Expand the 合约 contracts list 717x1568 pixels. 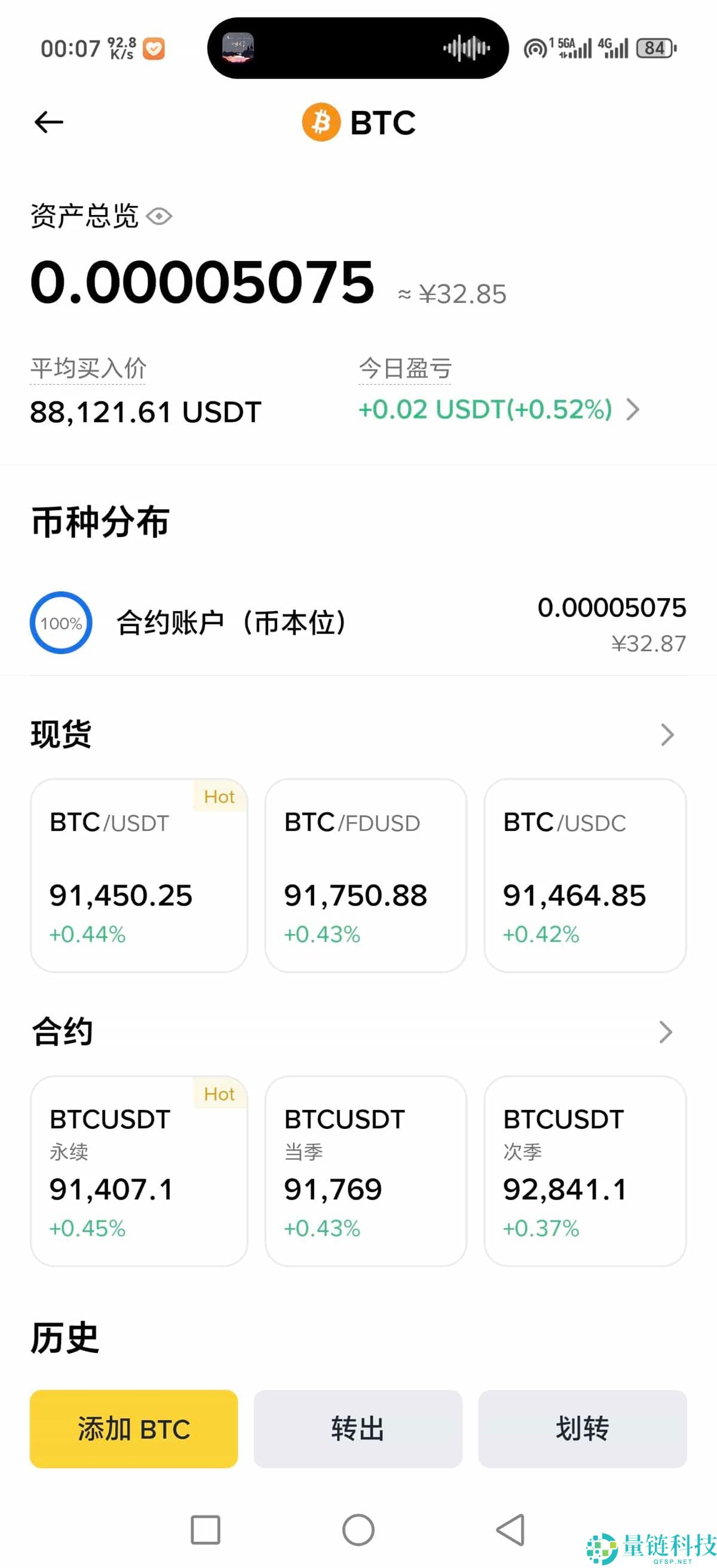(667, 1032)
